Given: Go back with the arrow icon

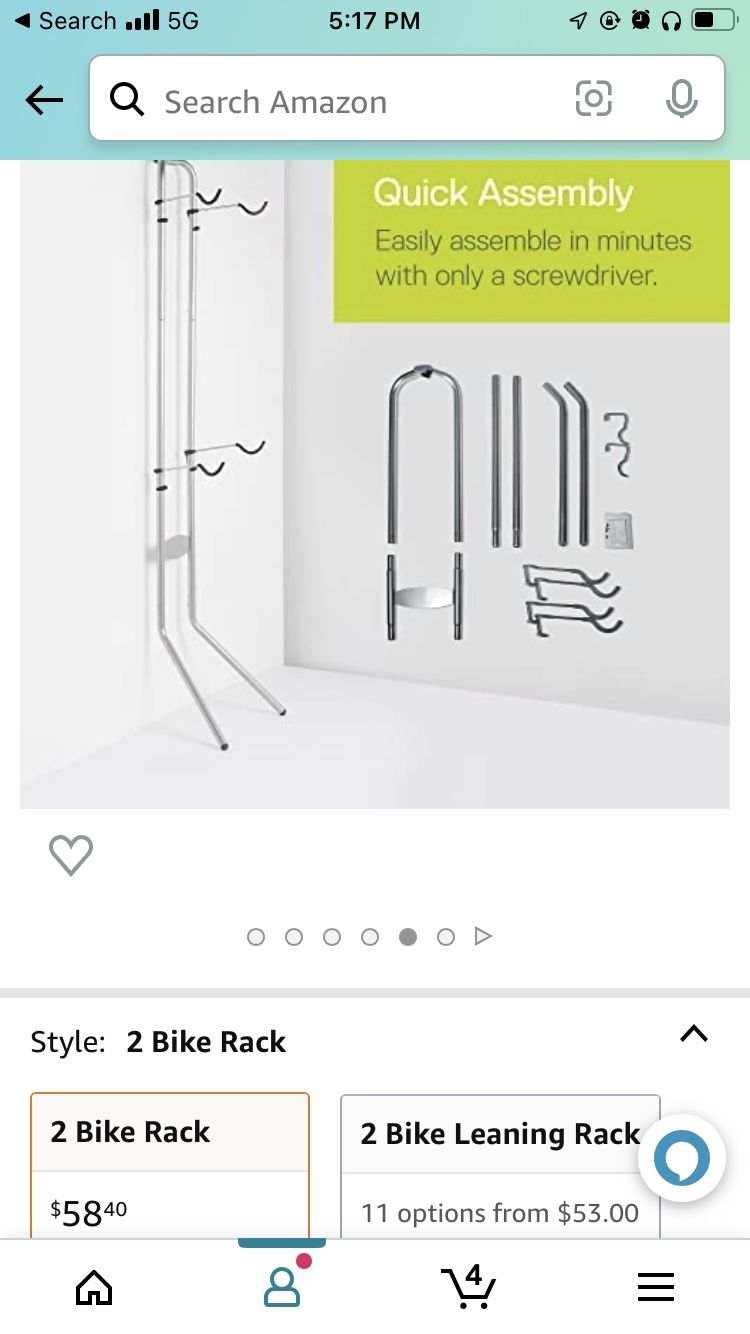Looking at the screenshot, I should (x=44, y=99).
